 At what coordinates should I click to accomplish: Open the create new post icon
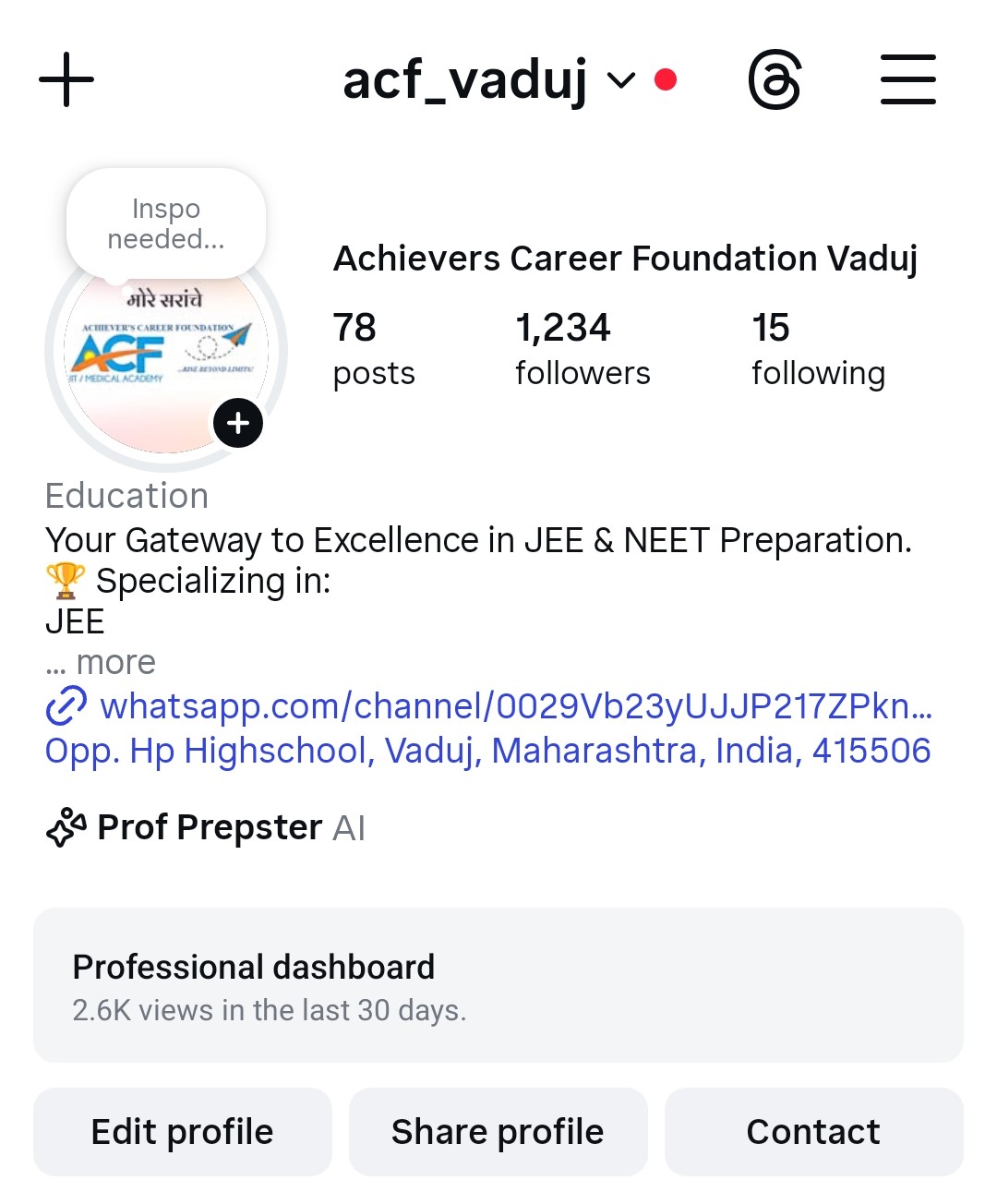(66, 80)
